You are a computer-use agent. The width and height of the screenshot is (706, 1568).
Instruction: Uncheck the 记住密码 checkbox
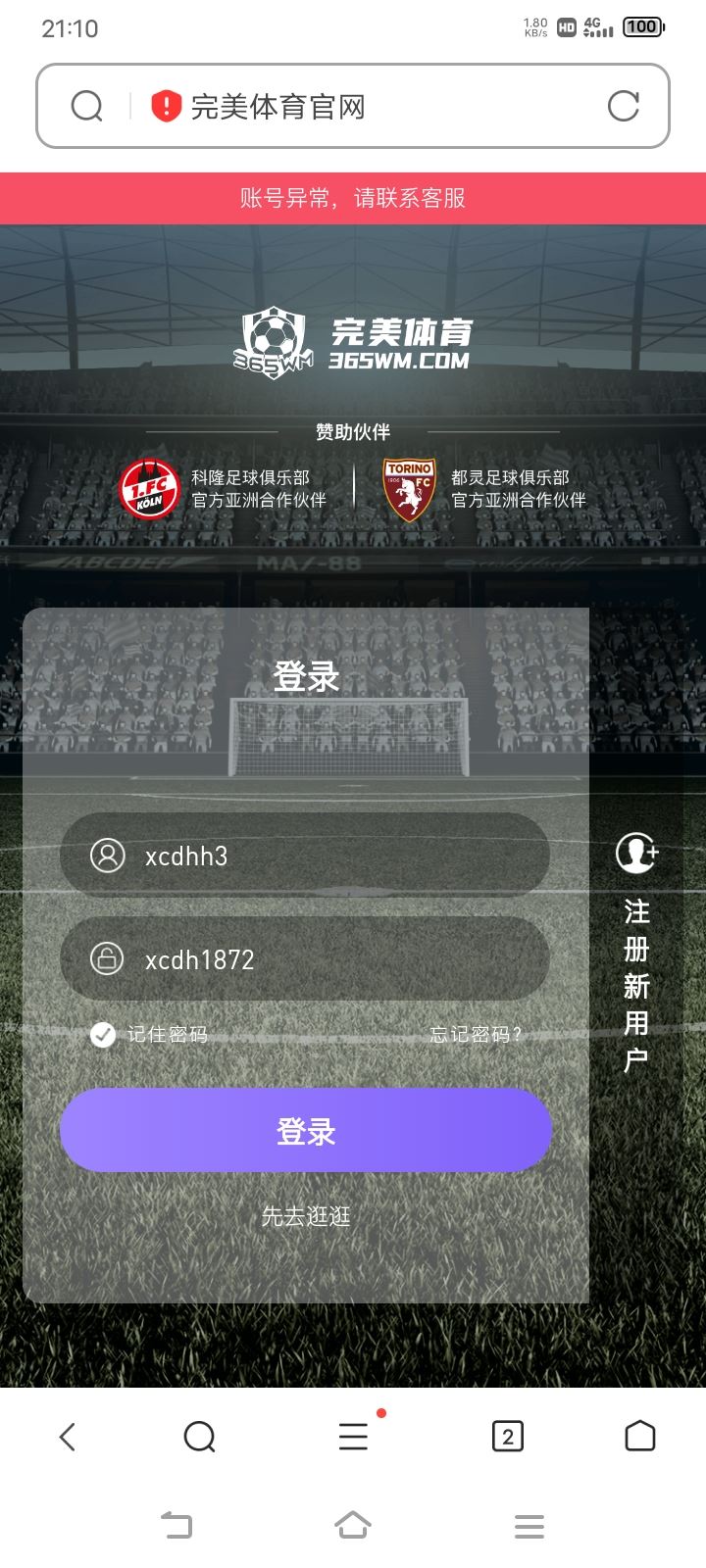click(103, 1035)
